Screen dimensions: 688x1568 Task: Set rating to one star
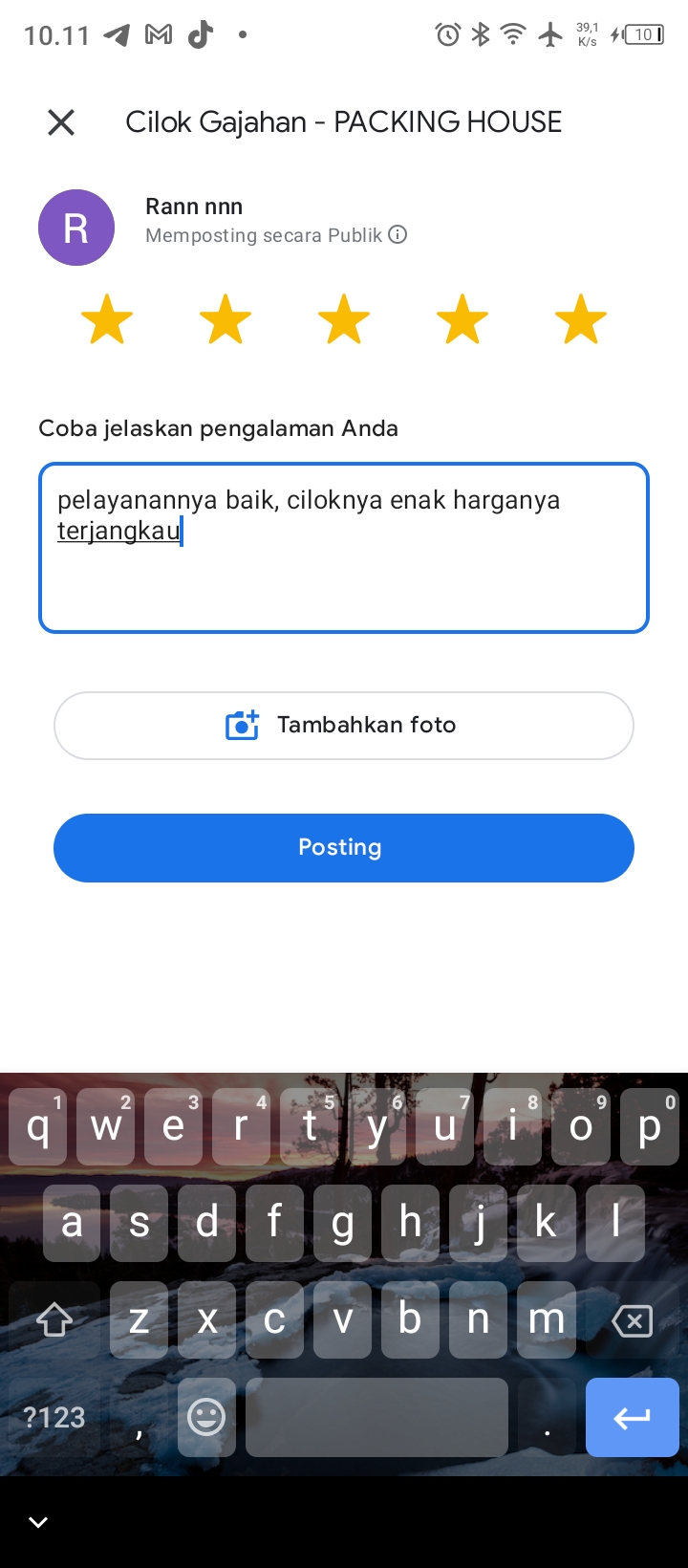point(107,319)
